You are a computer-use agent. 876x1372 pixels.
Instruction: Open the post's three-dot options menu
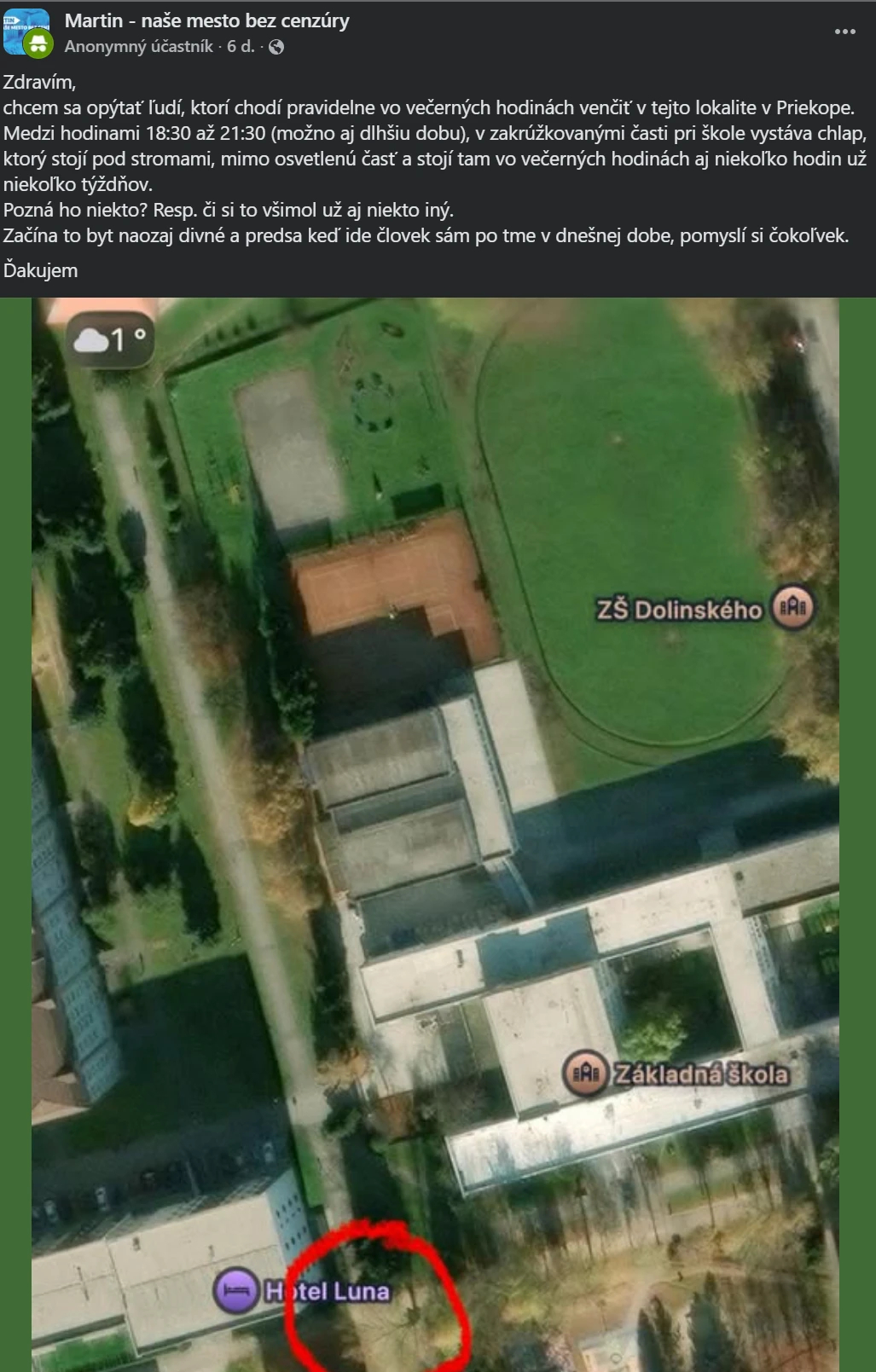pos(844,32)
